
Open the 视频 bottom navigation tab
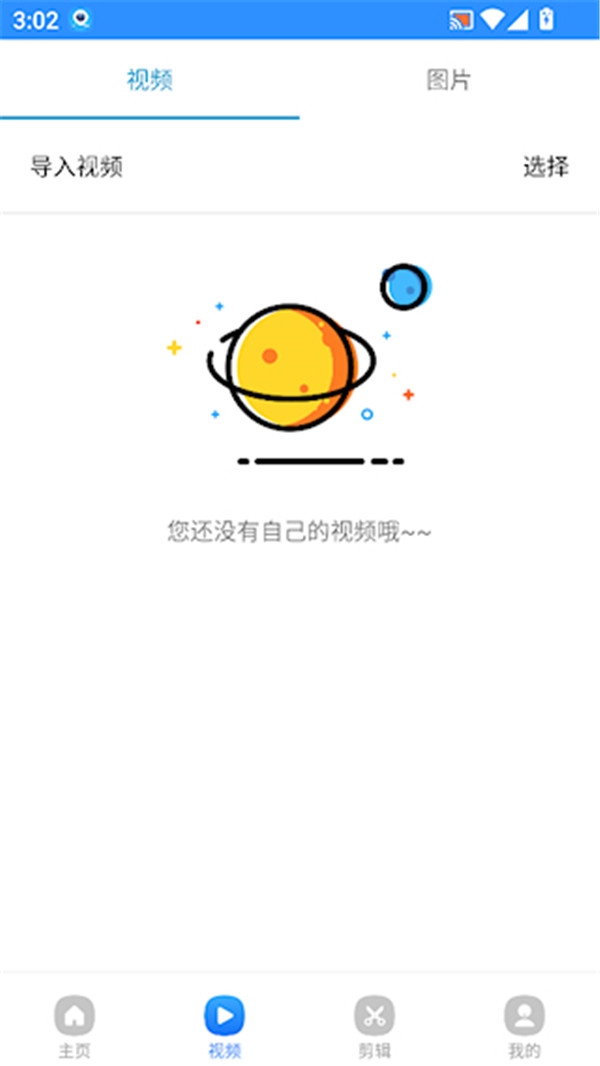[x=225, y=1027]
